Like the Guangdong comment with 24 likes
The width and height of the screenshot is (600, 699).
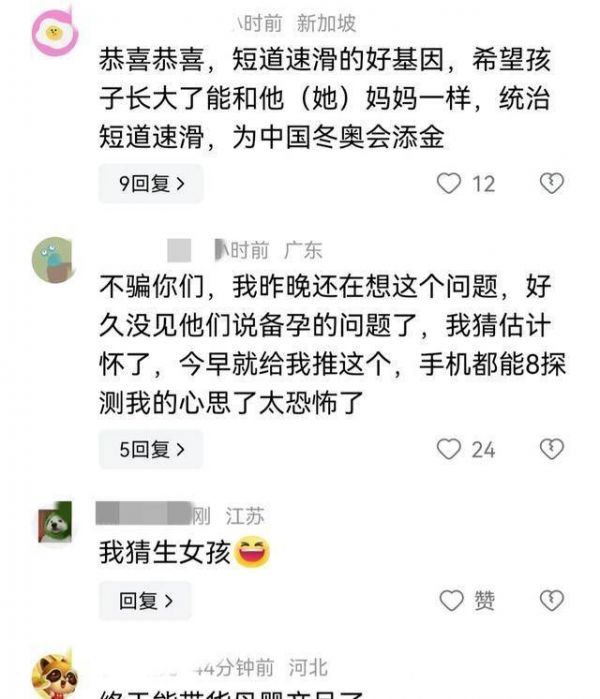click(x=451, y=450)
